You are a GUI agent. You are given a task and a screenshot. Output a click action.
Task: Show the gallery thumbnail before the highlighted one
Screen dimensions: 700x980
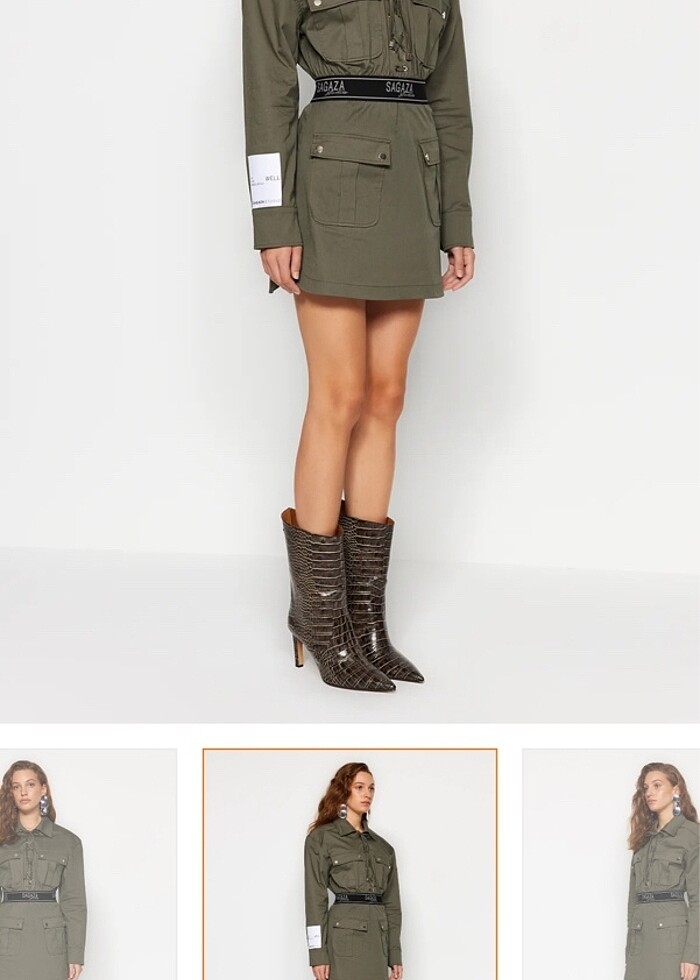[88, 865]
